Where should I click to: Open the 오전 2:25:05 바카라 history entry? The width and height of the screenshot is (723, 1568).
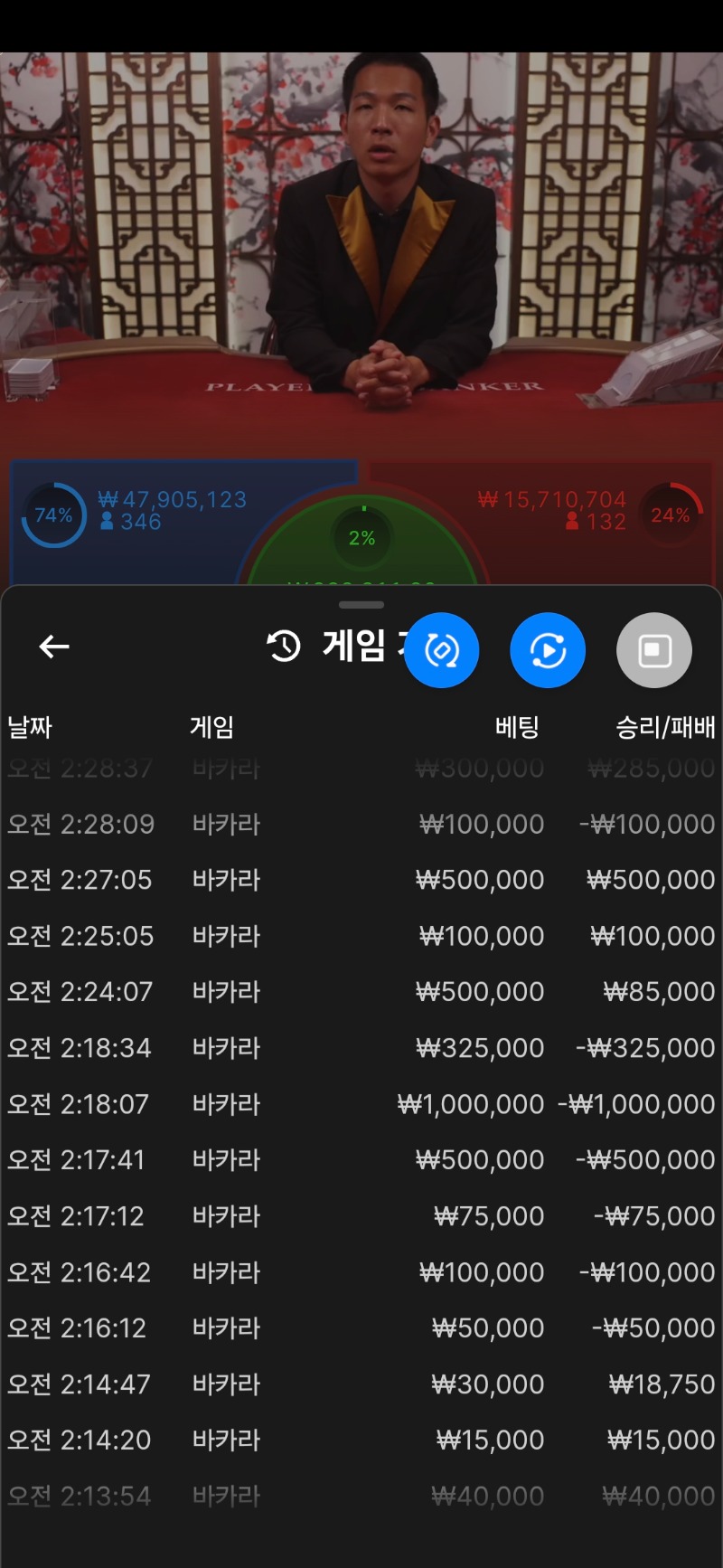coord(361,936)
